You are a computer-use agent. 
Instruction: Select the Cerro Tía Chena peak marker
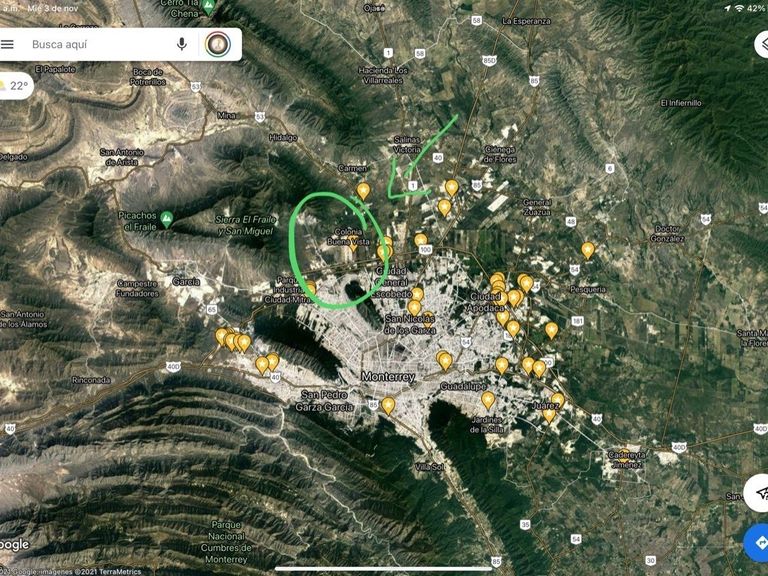209,7
